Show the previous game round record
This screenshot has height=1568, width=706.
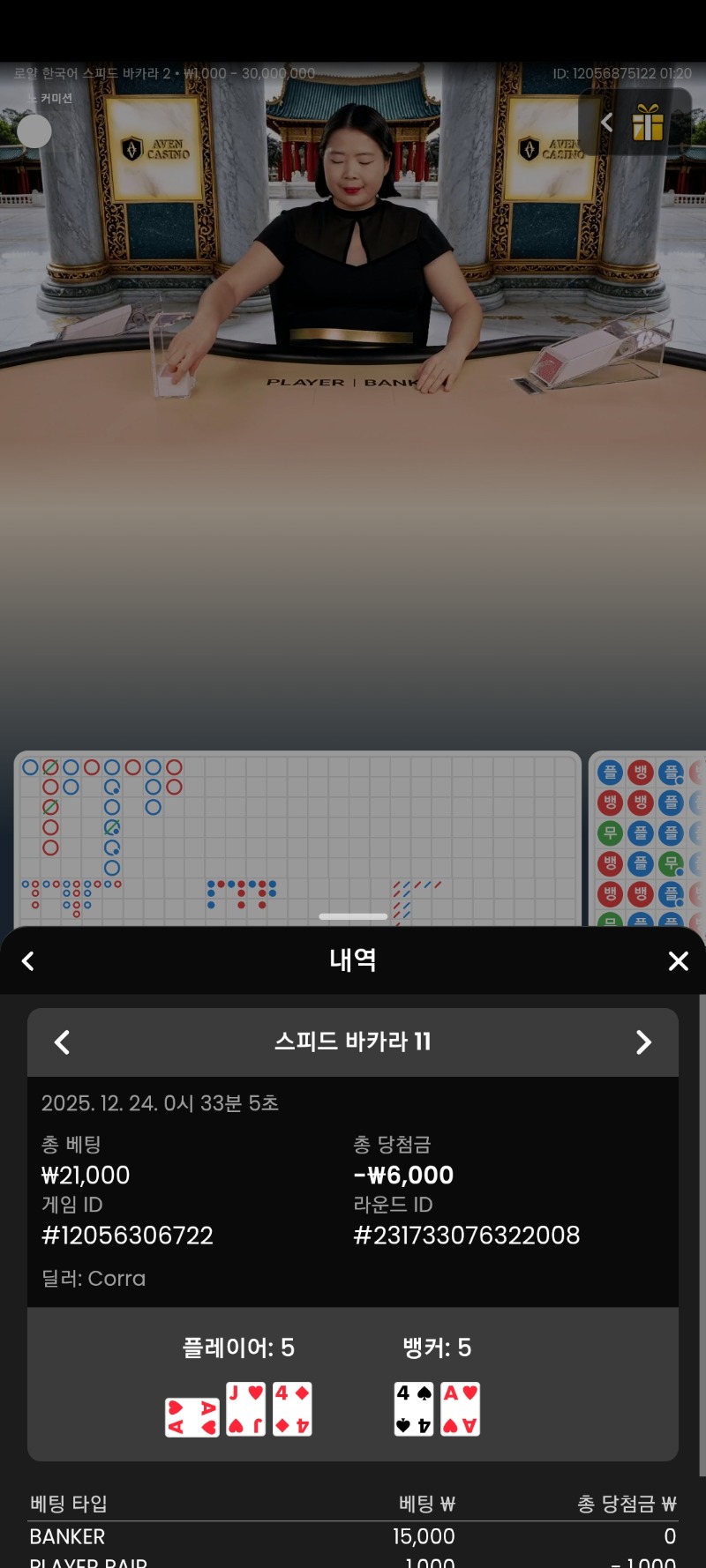(x=62, y=1042)
